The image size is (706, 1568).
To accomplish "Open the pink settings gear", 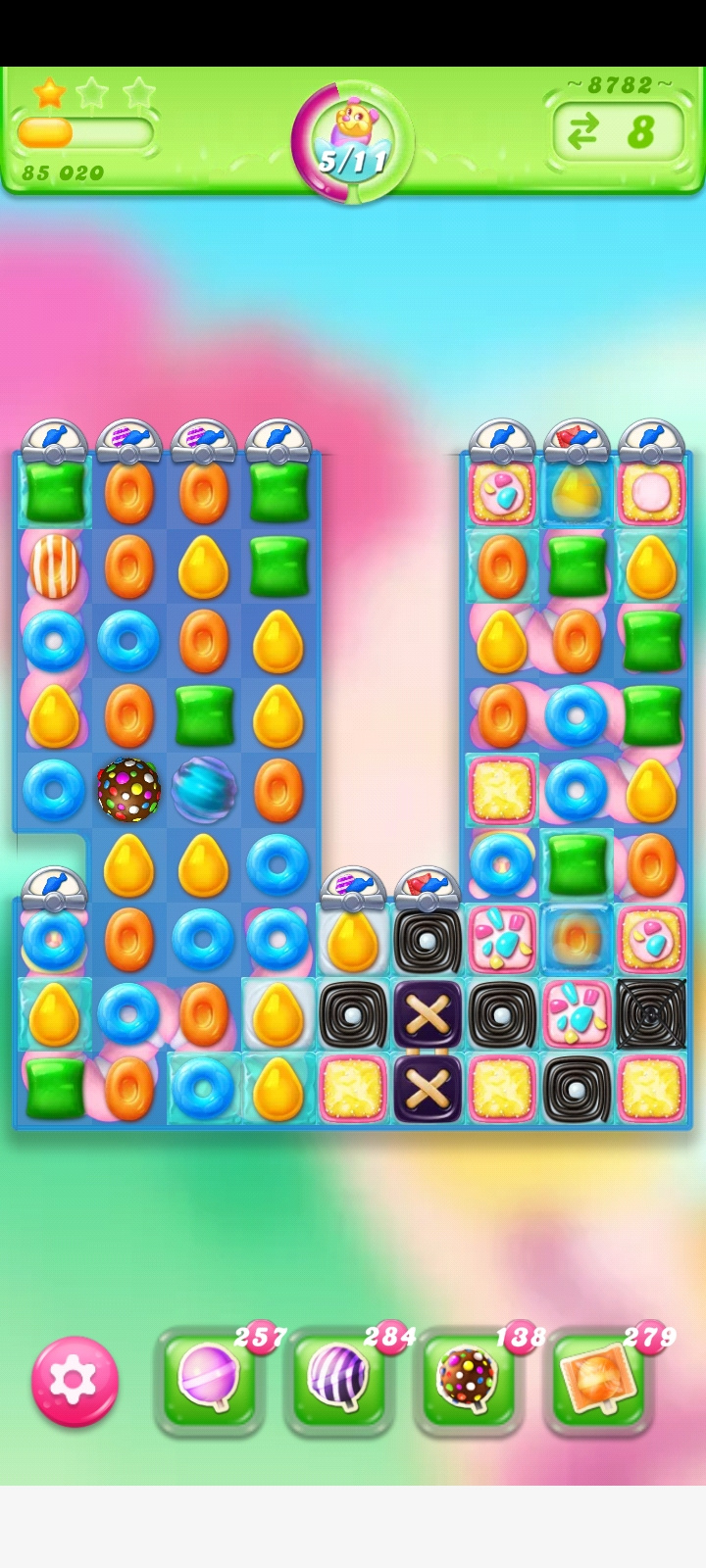I will (75, 1381).
